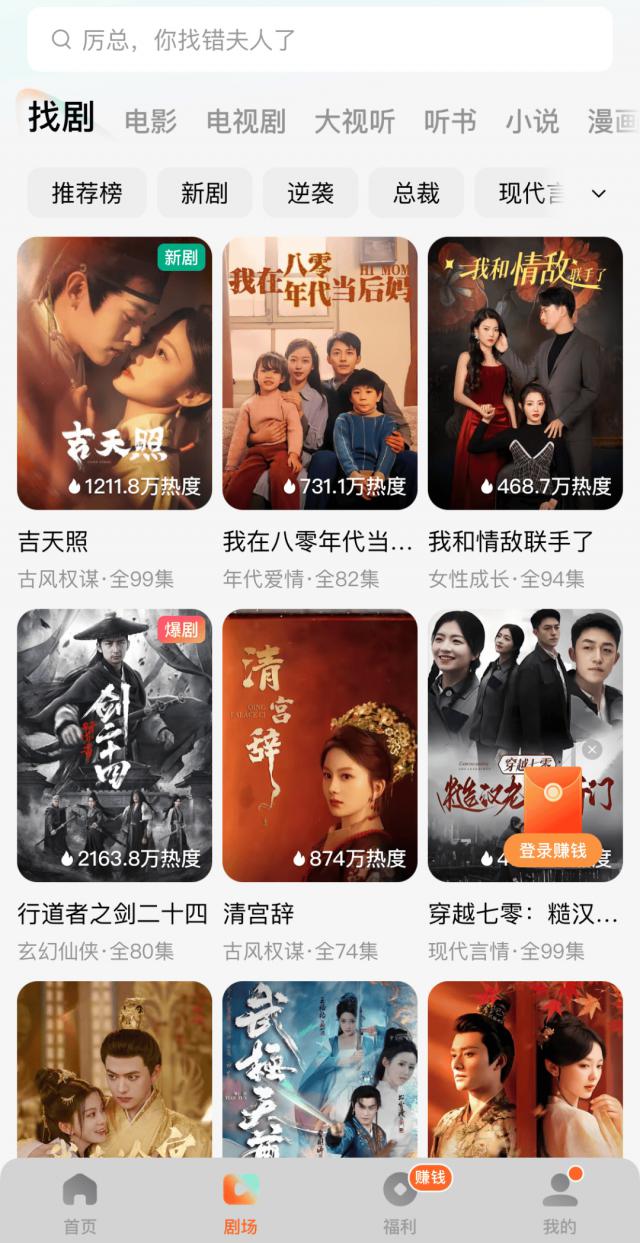The width and height of the screenshot is (640, 1243).
Task: Apply the 总裁 category chip
Action: click(416, 193)
